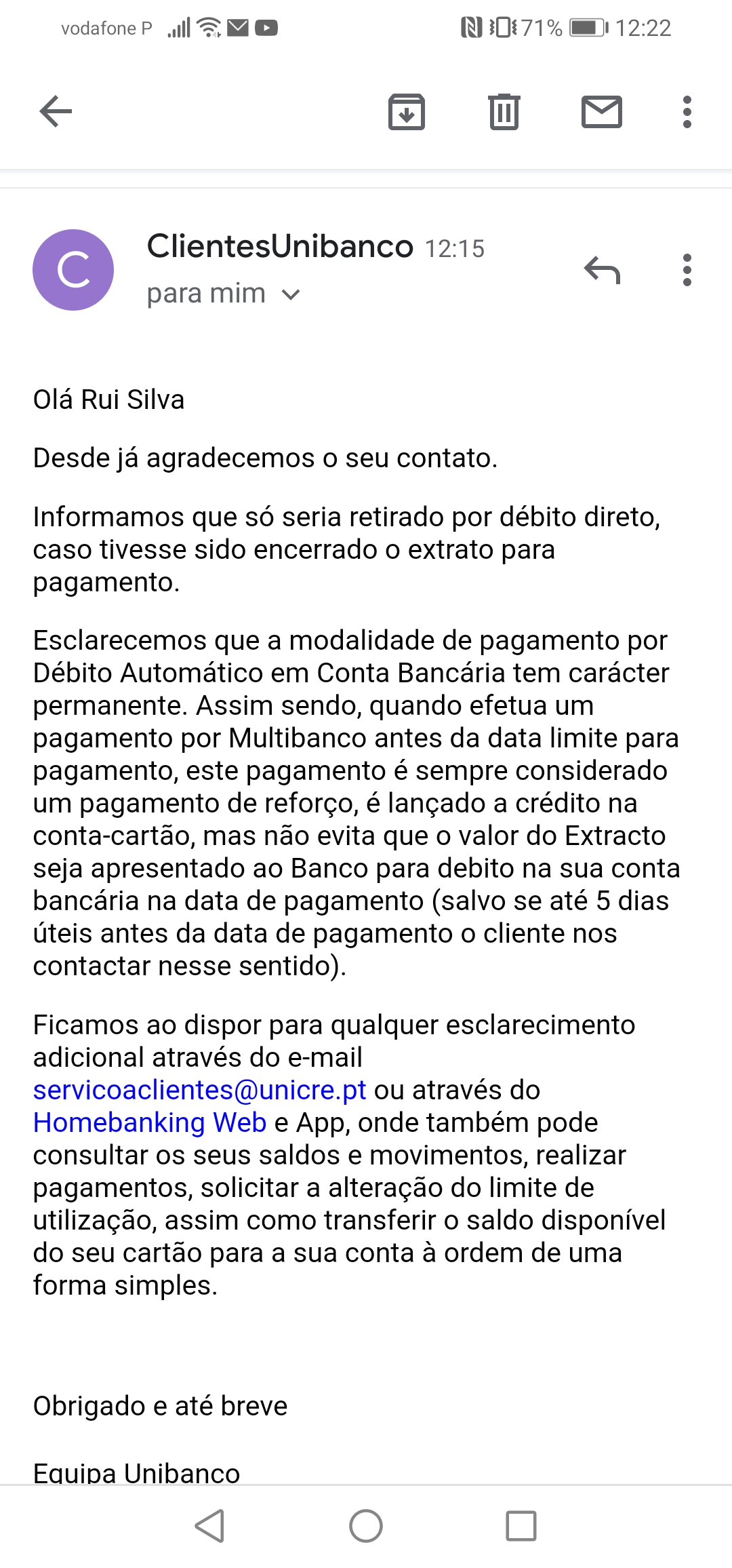The height and width of the screenshot is (1568, 732).
Task: Expand the 'para mim' recipient details
Action: [x=291, y=294]
